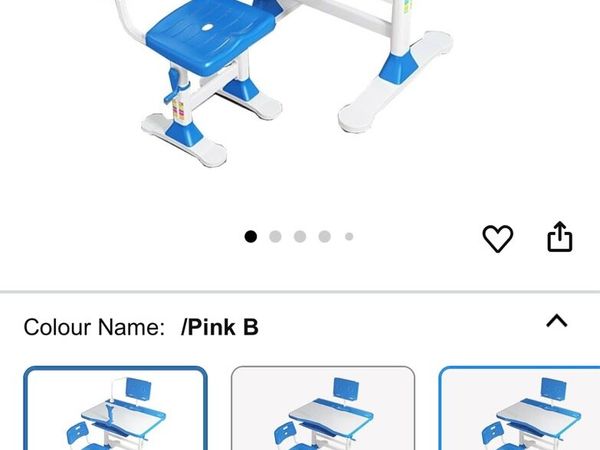This screenshot has height=450, width=600.
Task: Share this product listing
Action: [x=560, y=237]
